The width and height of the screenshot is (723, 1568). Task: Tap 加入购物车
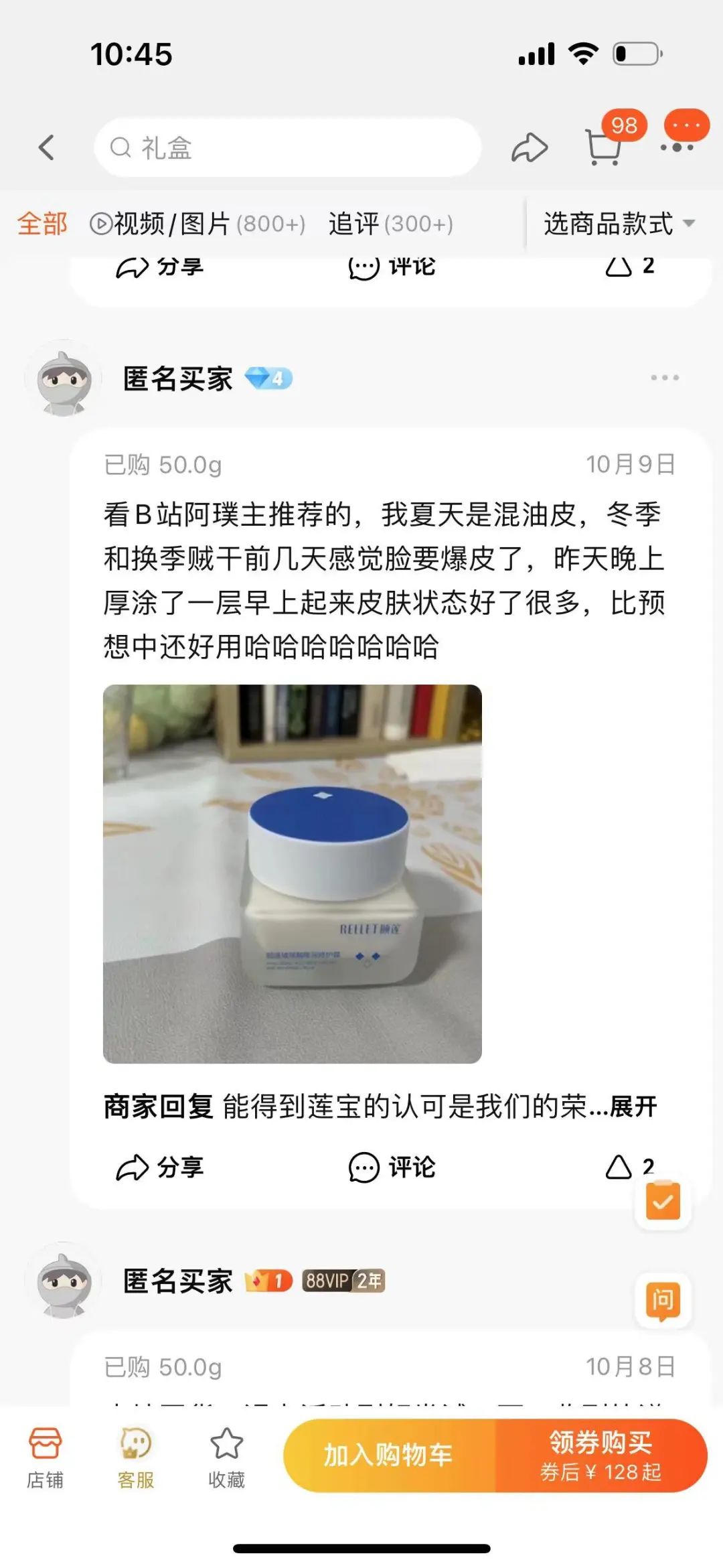click(389, 1455)
